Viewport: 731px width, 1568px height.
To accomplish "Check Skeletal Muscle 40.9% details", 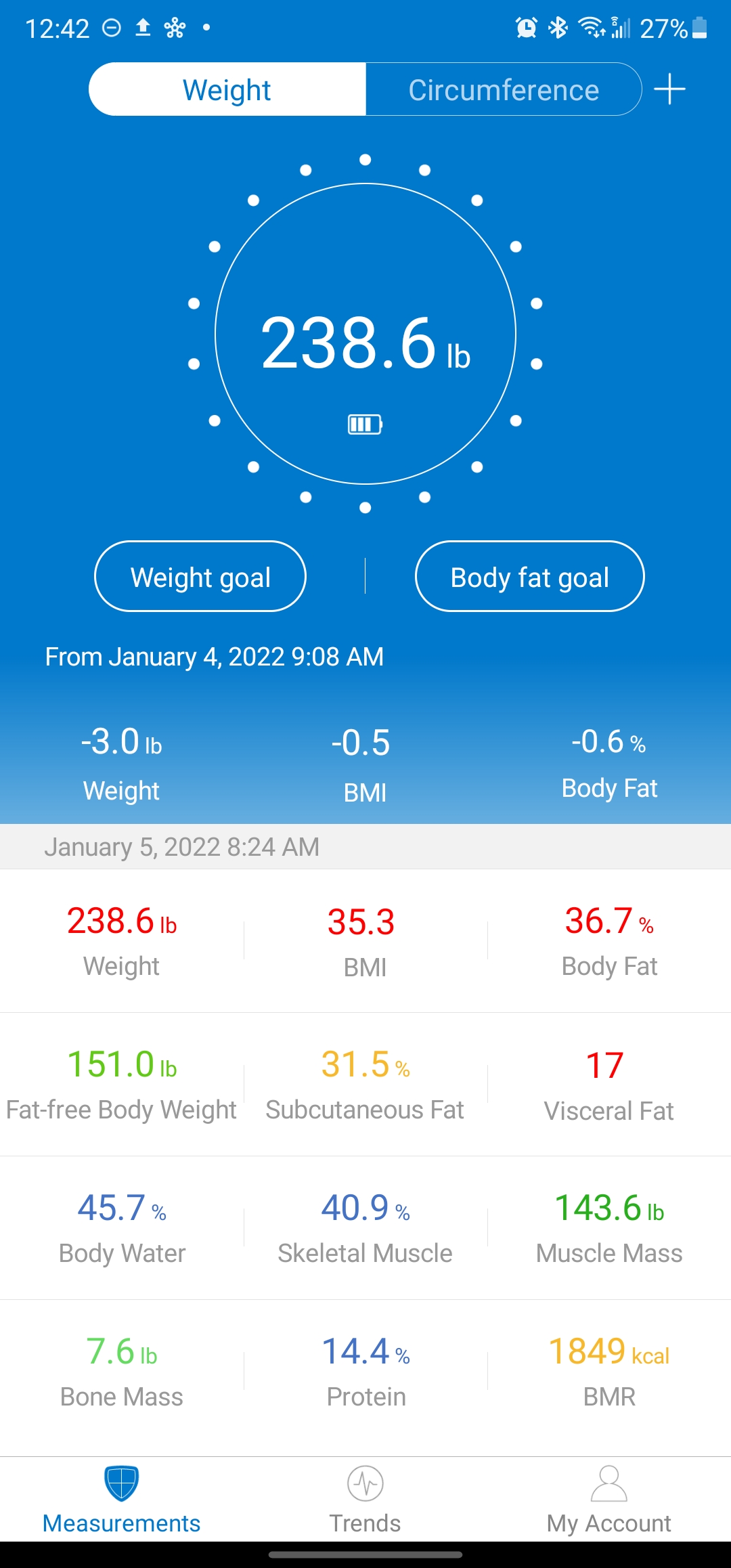I will tap(365, 1227).
